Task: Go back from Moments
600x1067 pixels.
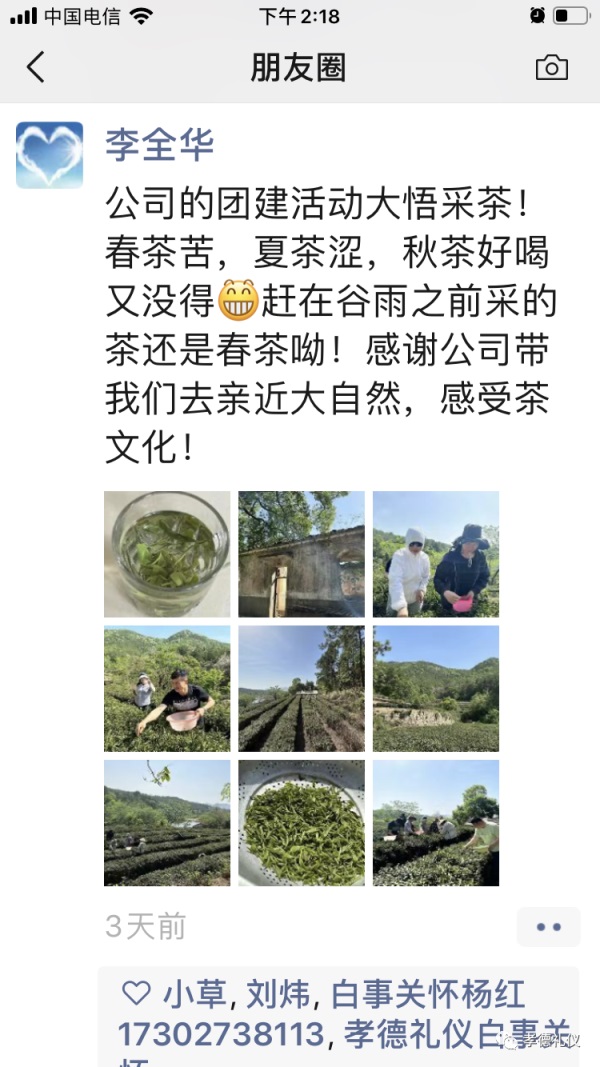Action: click(x=36, y=68)
